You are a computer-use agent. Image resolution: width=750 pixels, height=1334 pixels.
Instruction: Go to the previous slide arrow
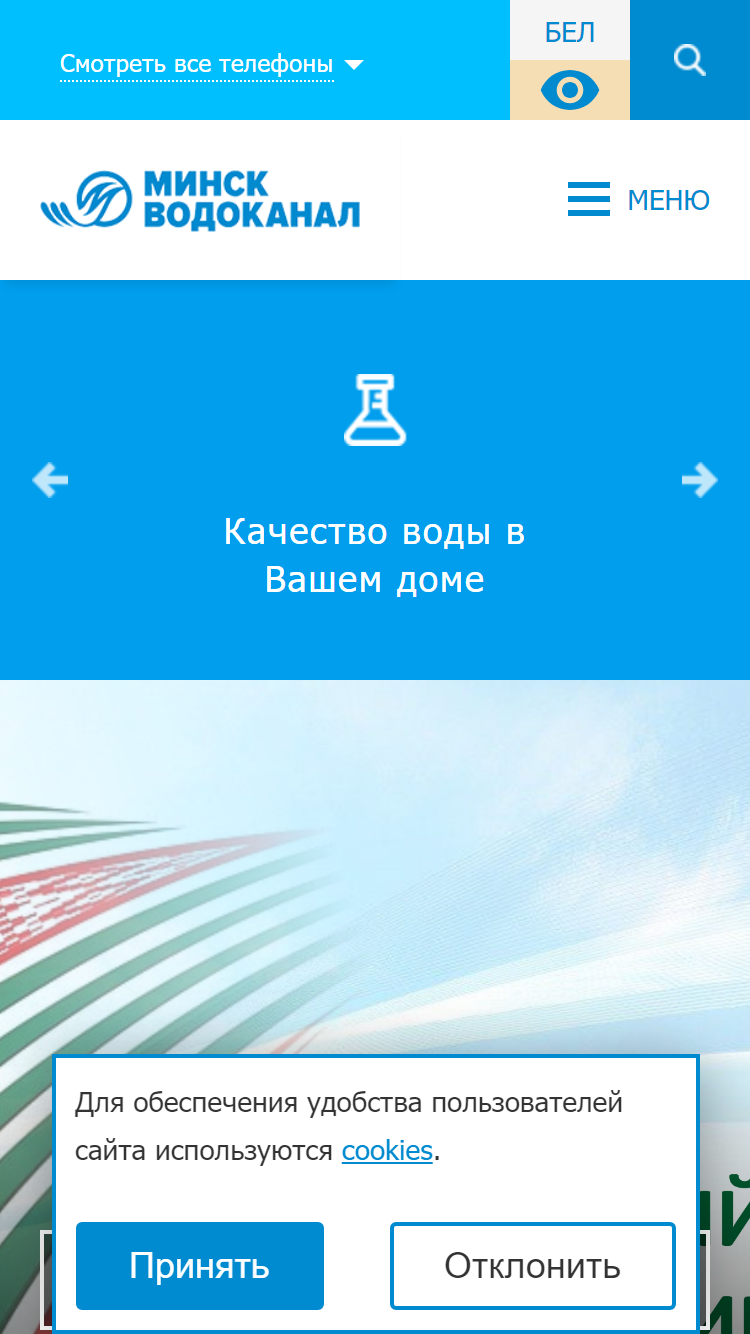(x=50, y=480)
